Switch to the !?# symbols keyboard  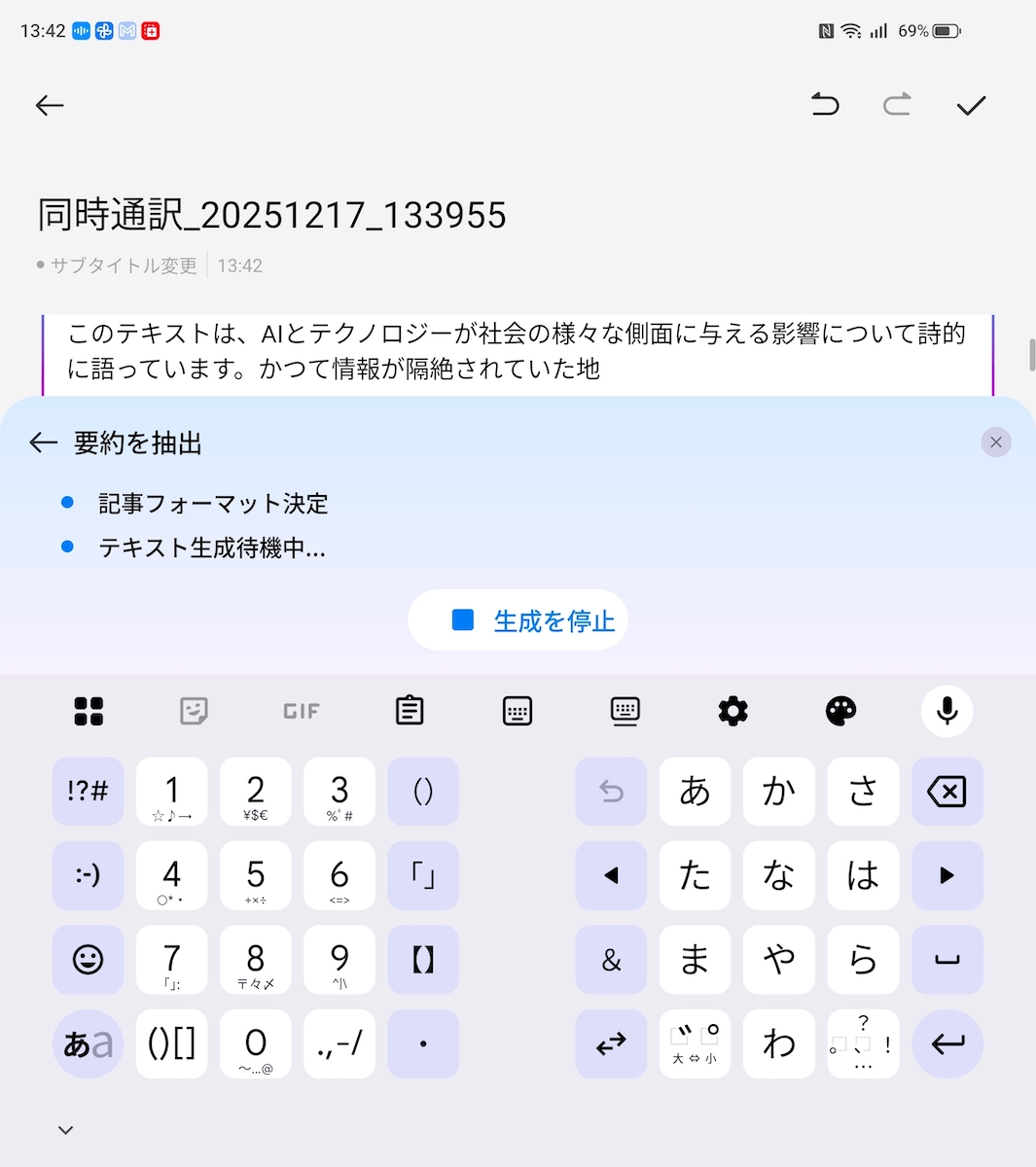point(88,792)
